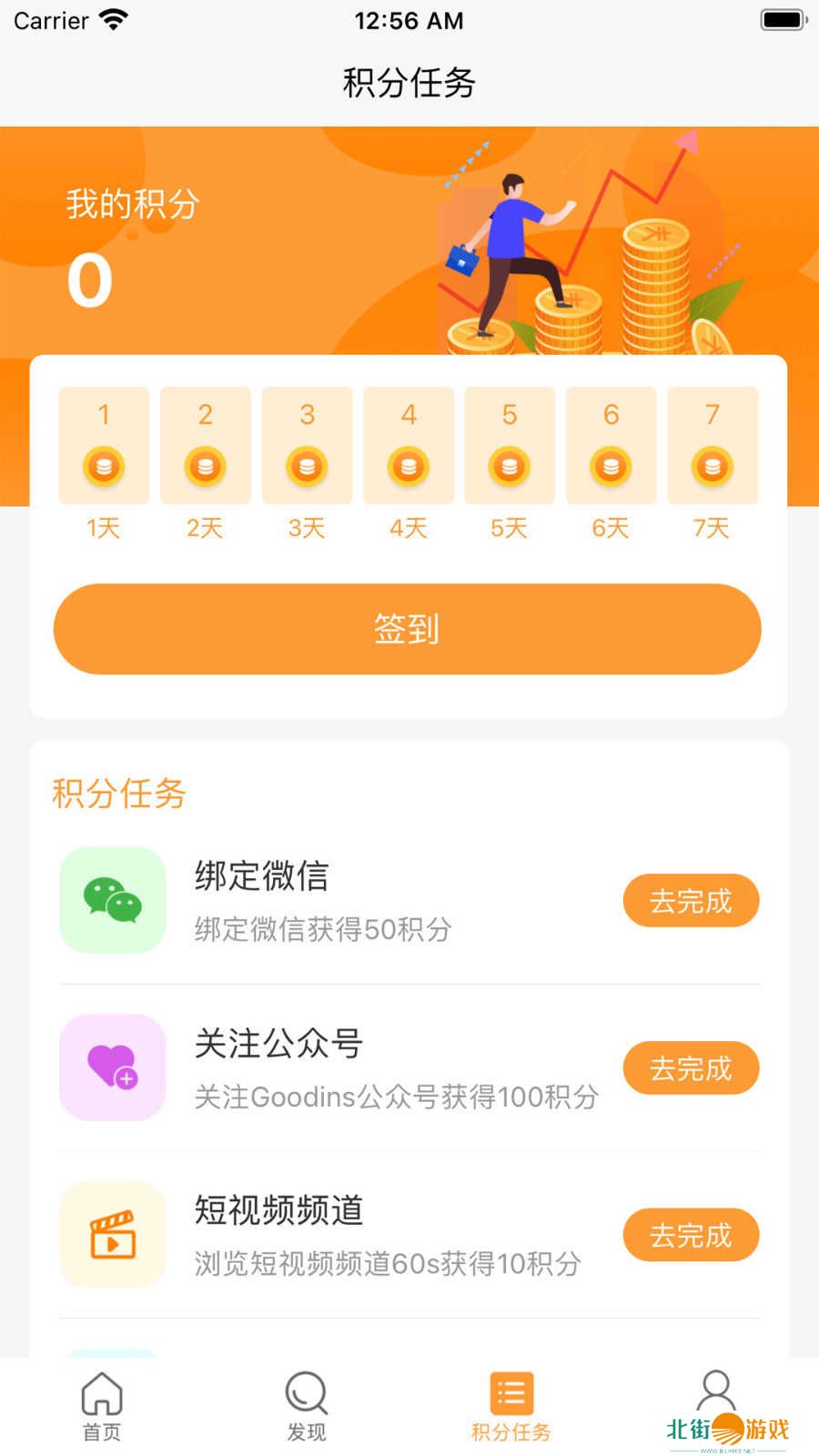Tap 去完成 for 关注公众号 task
The image size is (819, 1456).
pyautogui.click(x=691, y=1068)
